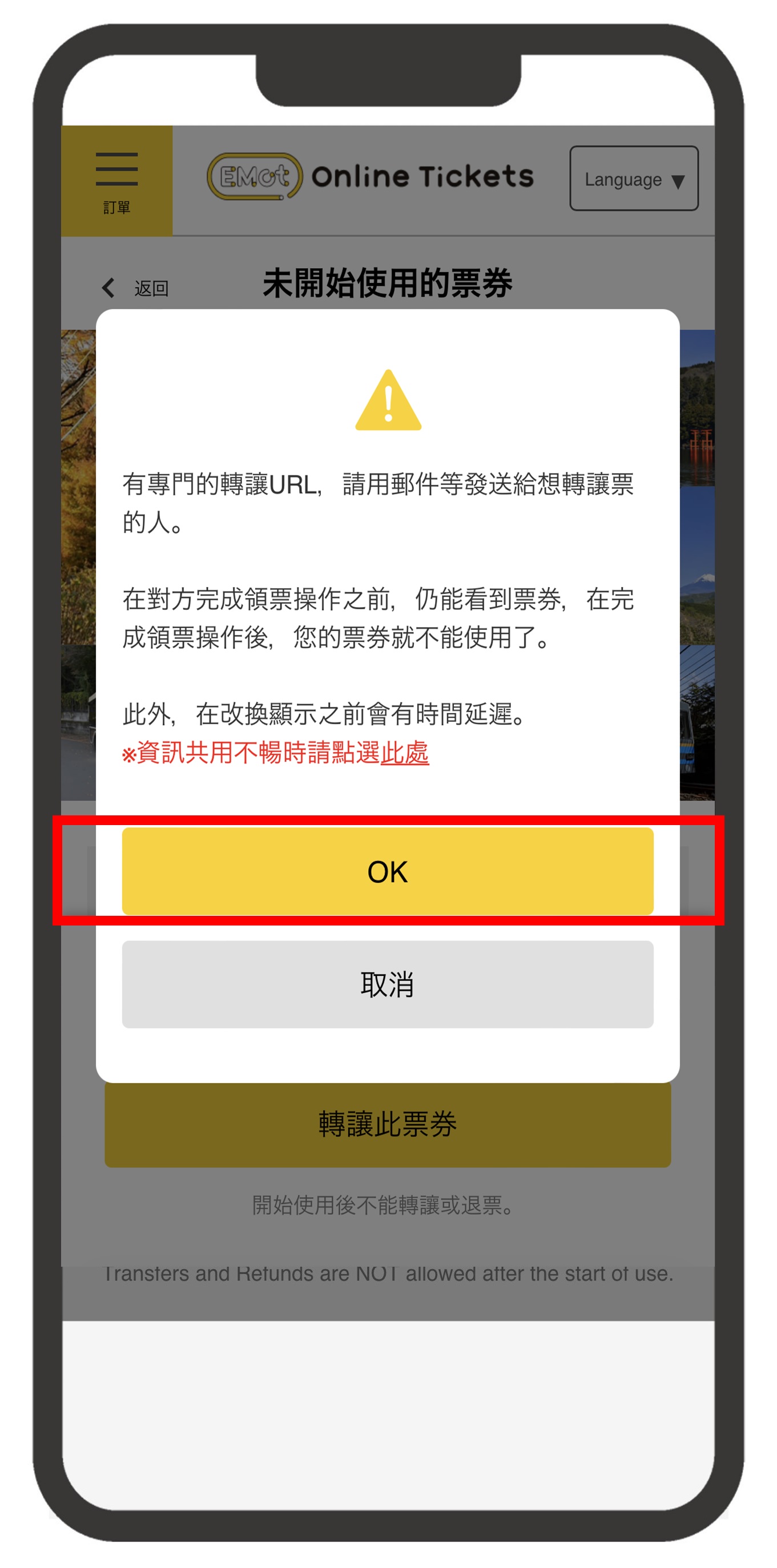
Task: Open the 此處 link for sharing issues
Action: 404,753
